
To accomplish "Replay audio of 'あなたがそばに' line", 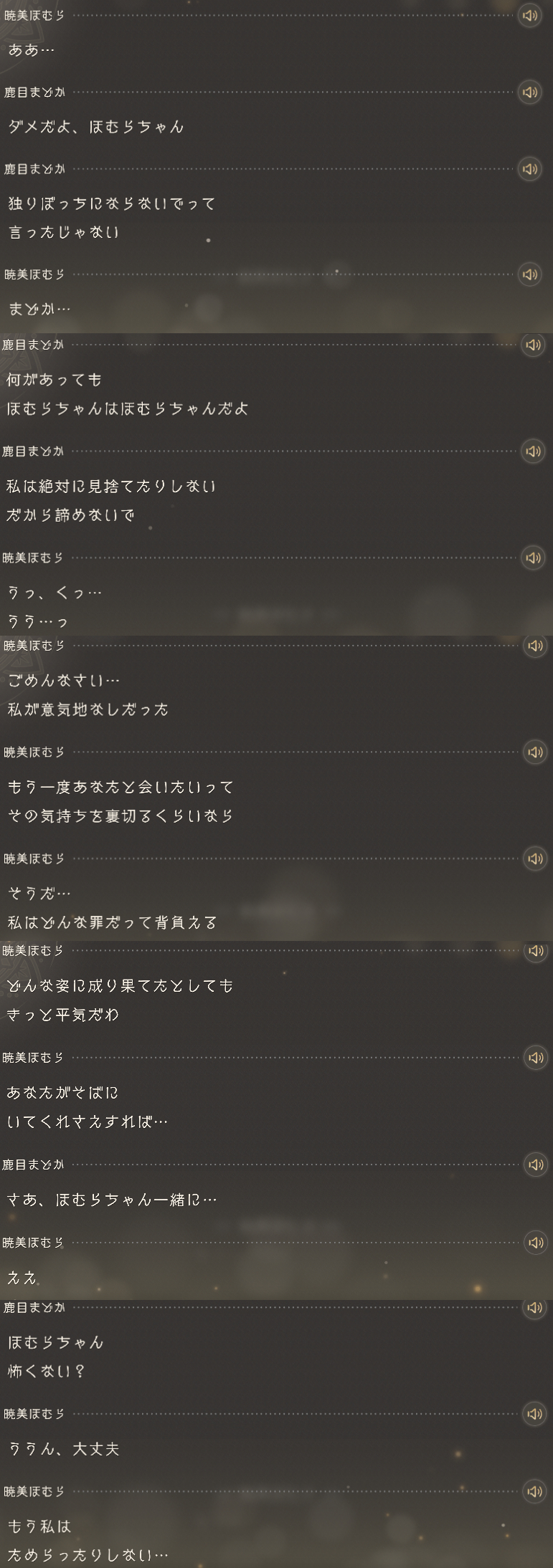I will click(535, 1057).
